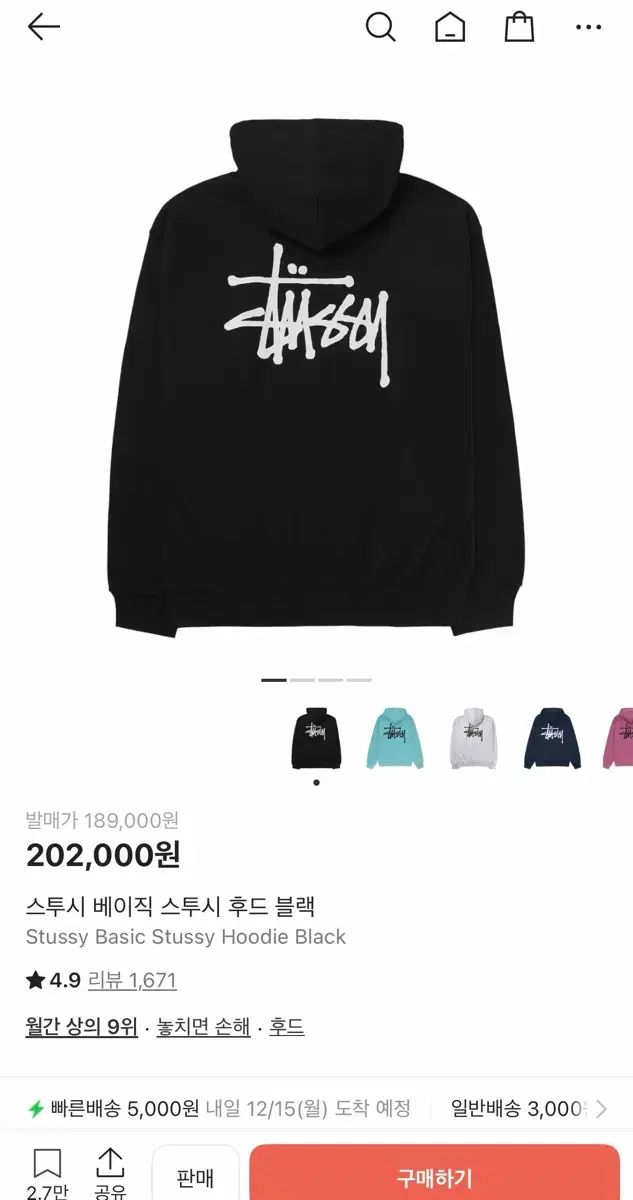Select the navy hoodie thumbnail
The width and height of the screenshot is (633, 1200).
click(x=550, y=738)
